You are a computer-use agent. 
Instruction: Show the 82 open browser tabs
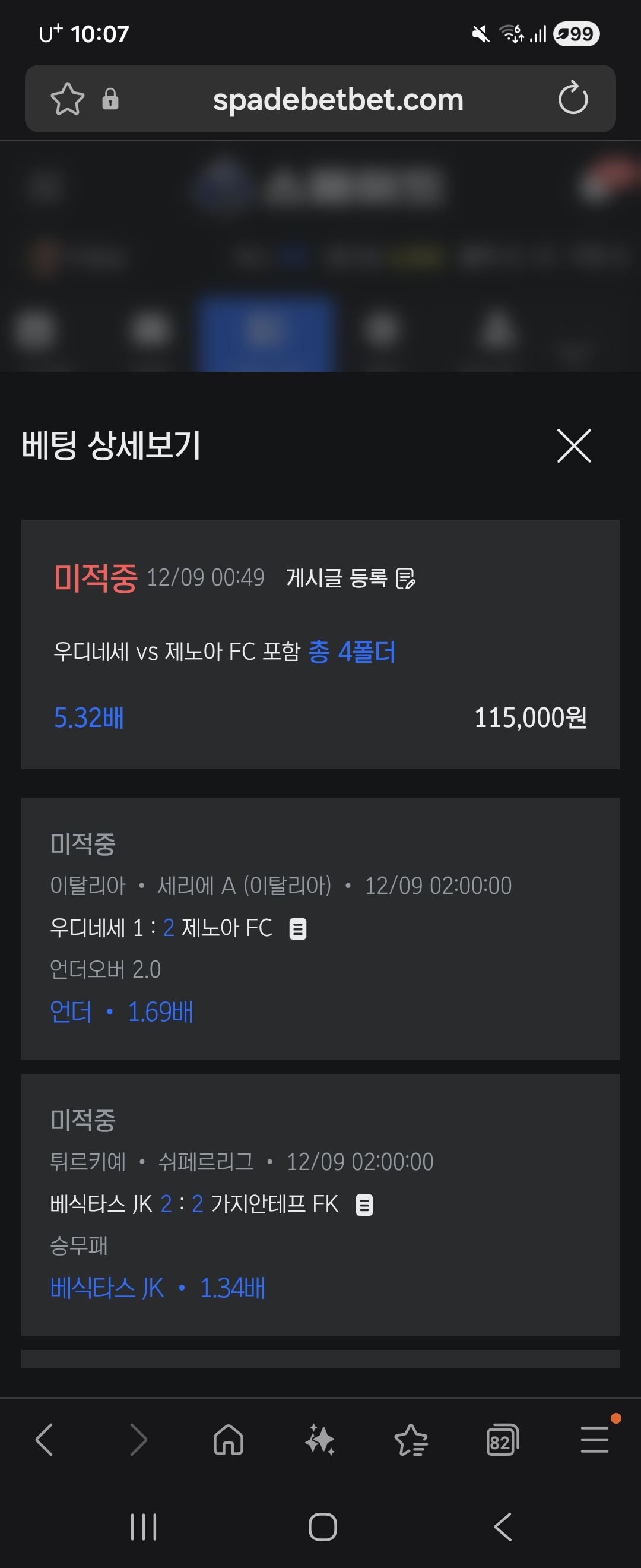502,1440
